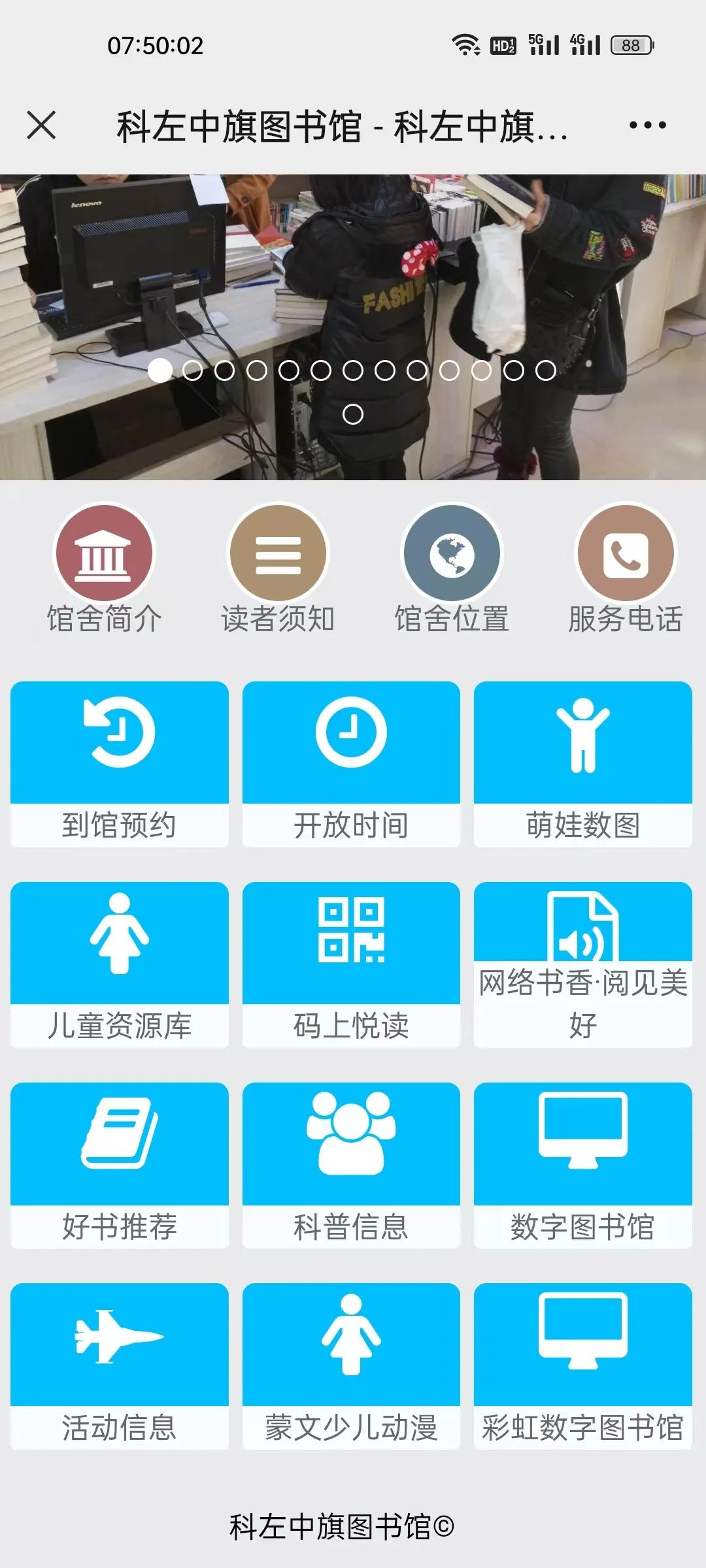Open 彩虹数字图书馆 tile
706x1568 pixels.
tap(582, 1365)
